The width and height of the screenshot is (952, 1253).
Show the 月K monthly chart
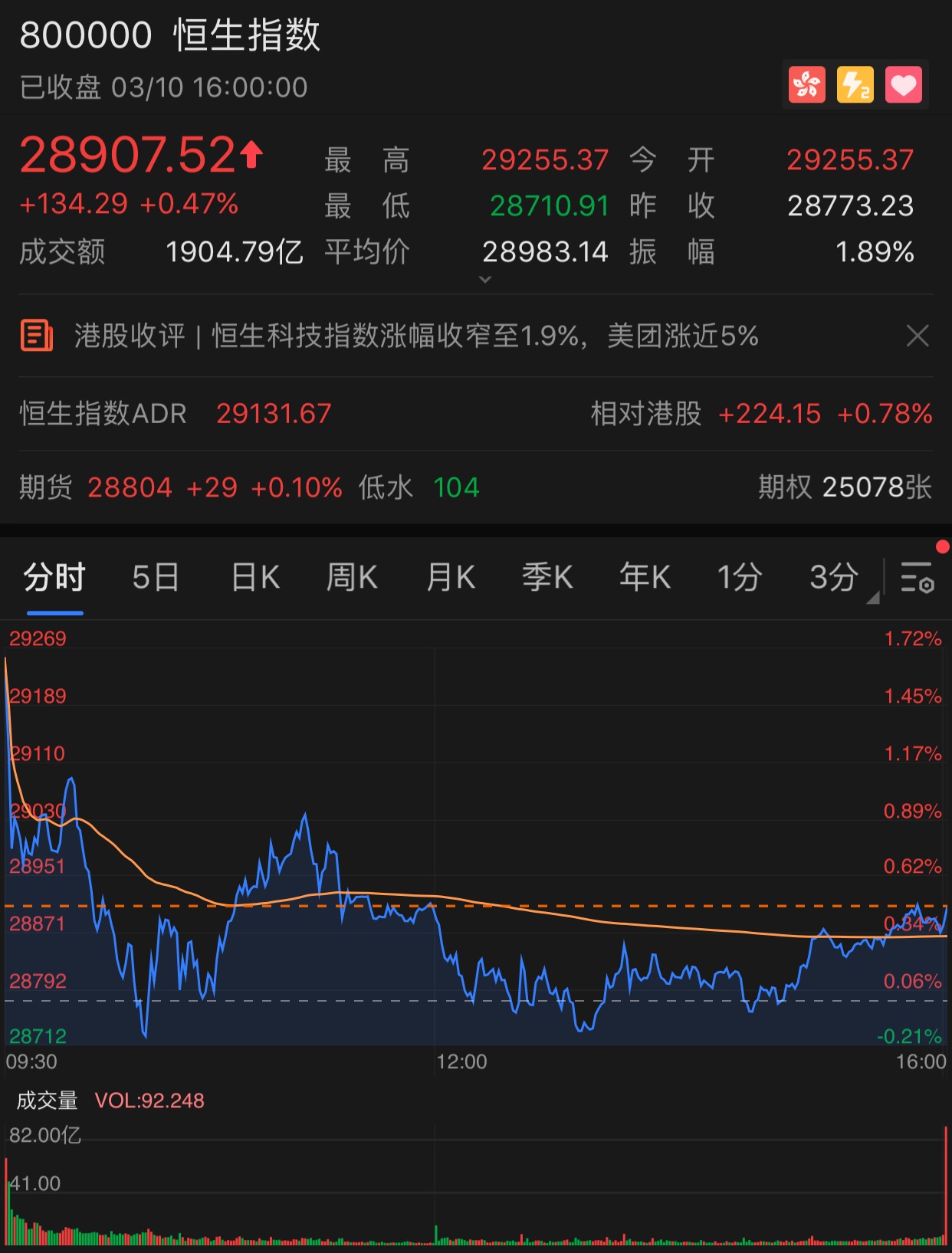point(451,577)
